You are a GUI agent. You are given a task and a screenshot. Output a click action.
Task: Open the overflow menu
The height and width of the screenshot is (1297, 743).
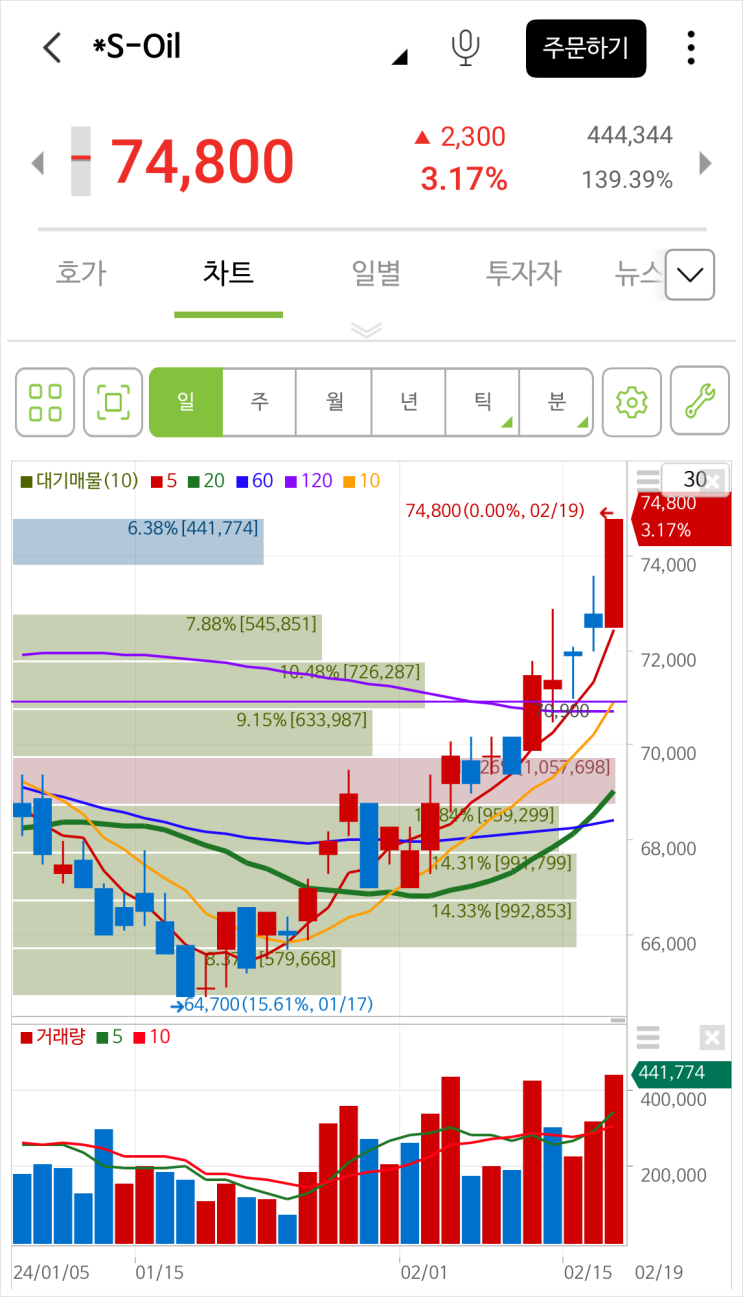coord(691,48)
